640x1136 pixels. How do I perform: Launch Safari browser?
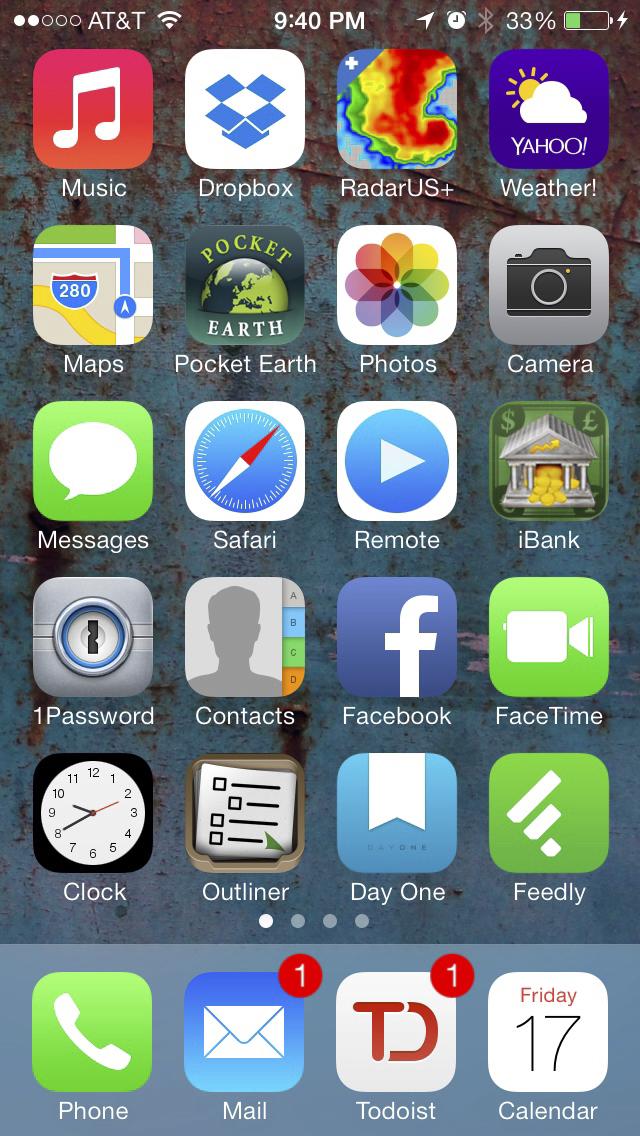point(245,461)
